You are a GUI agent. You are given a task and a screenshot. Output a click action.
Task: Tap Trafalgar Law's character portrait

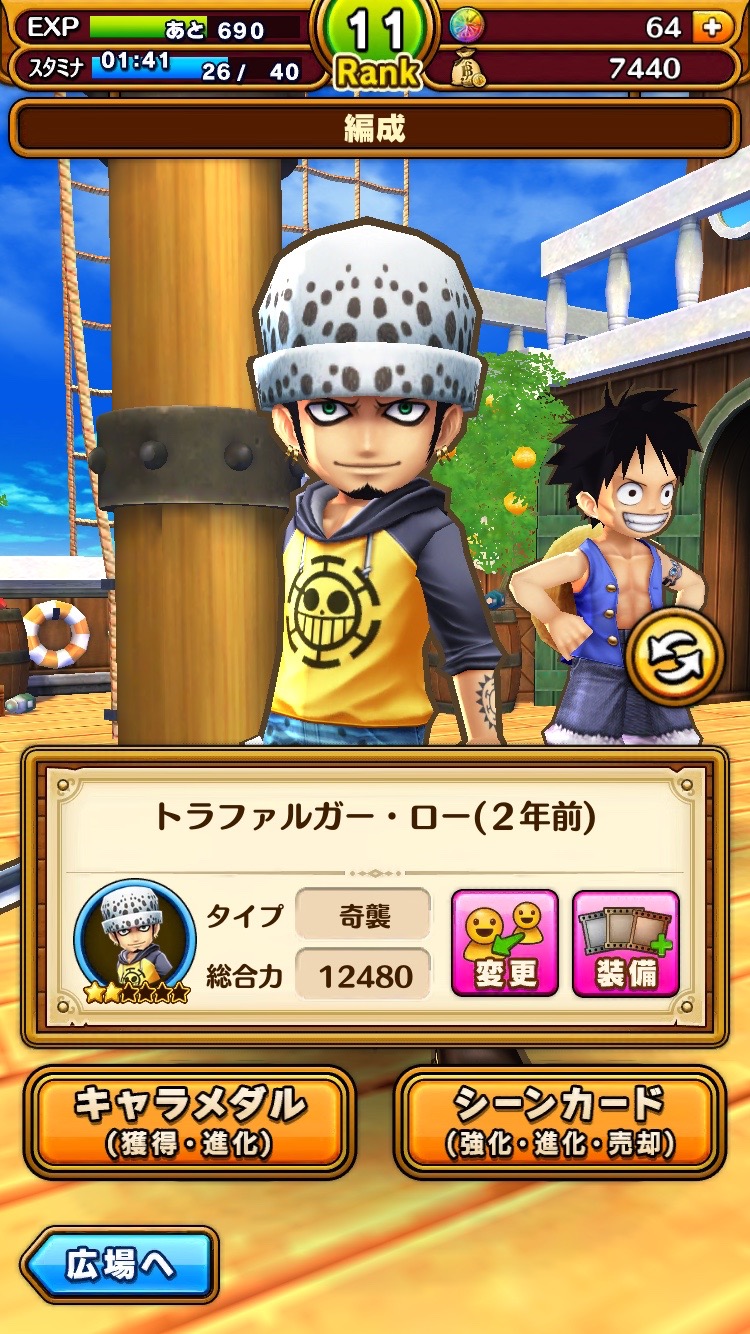[x=134, y=939]
